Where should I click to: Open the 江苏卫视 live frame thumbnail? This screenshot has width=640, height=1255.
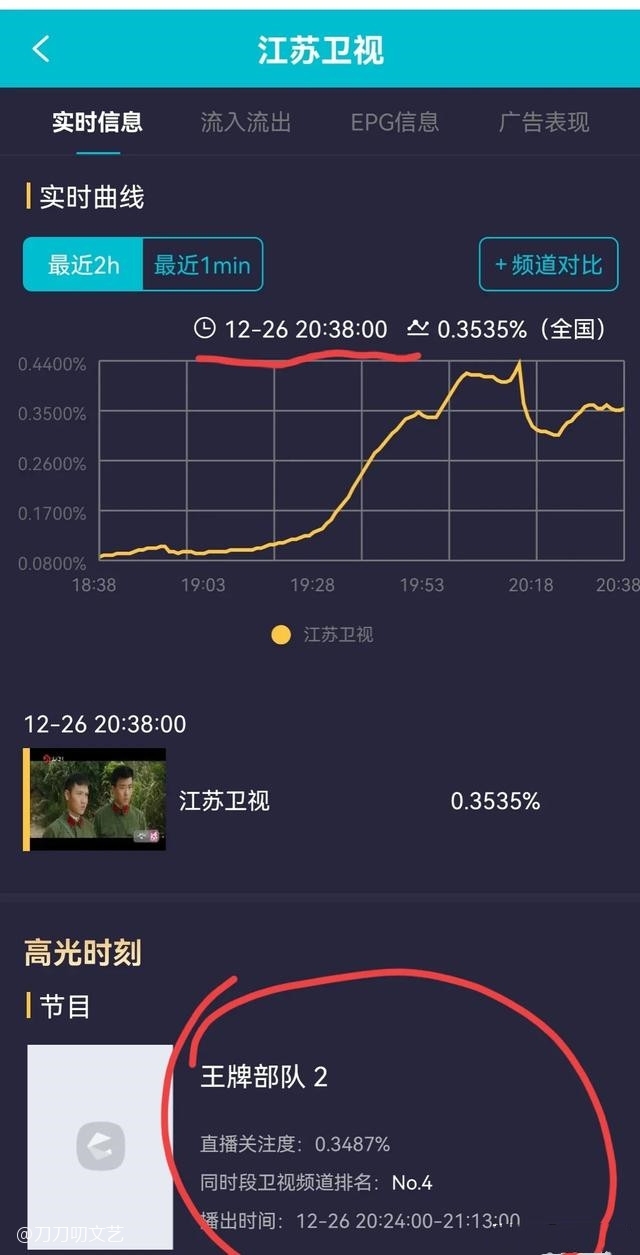click(x=96, y=800)
